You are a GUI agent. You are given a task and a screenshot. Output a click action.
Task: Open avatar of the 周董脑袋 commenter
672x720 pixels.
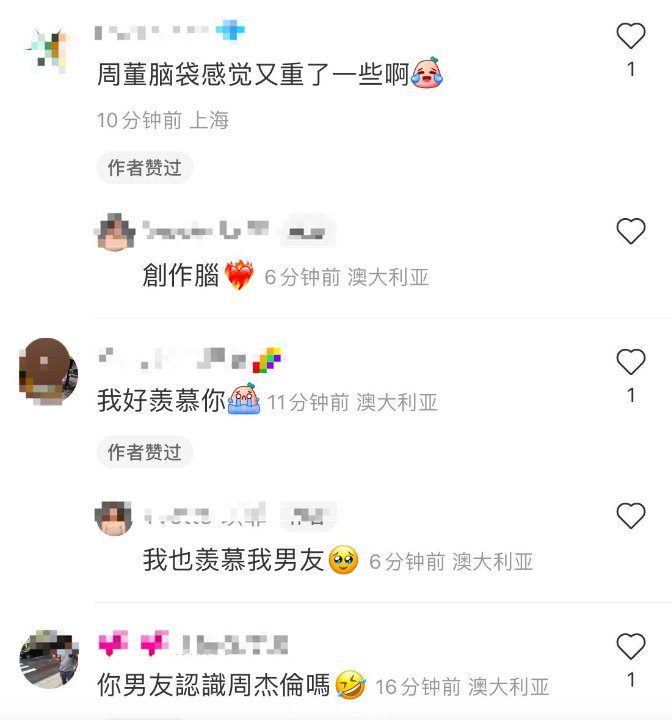point(48,47)
